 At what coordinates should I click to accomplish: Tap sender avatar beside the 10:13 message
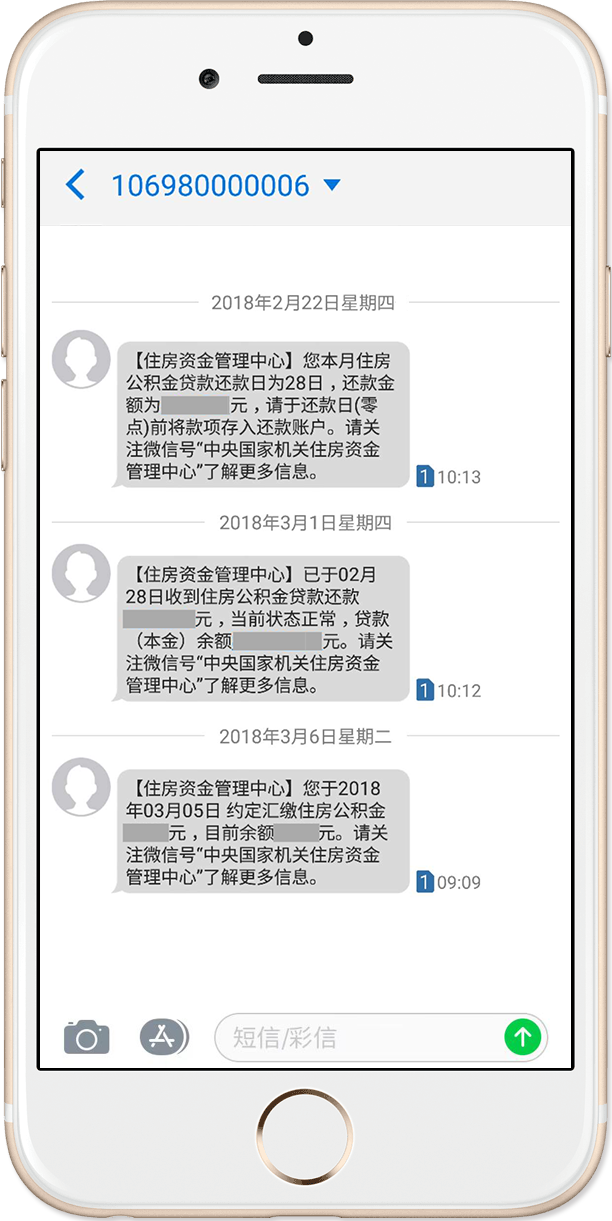tap(81, 358)
